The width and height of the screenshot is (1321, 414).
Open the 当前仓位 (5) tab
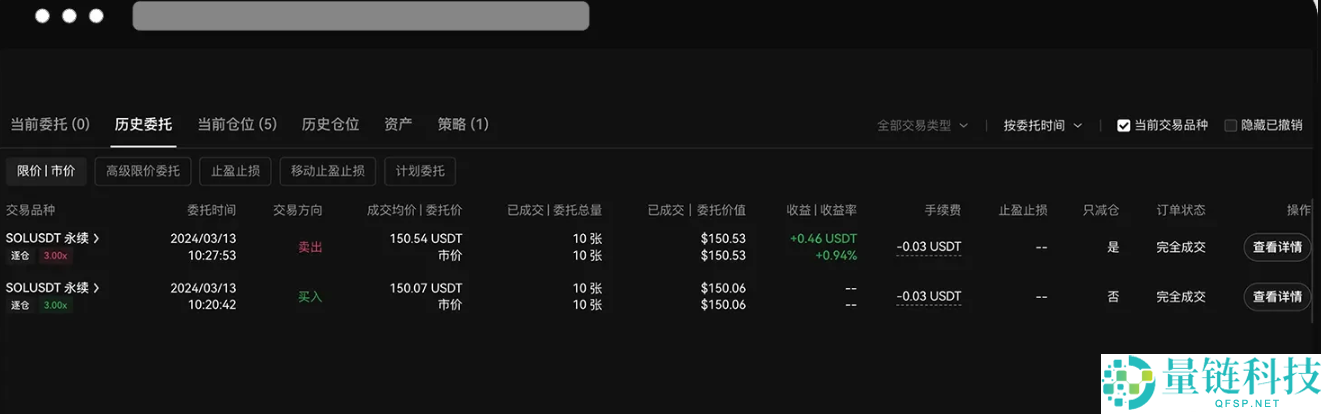tap(237, 125)
